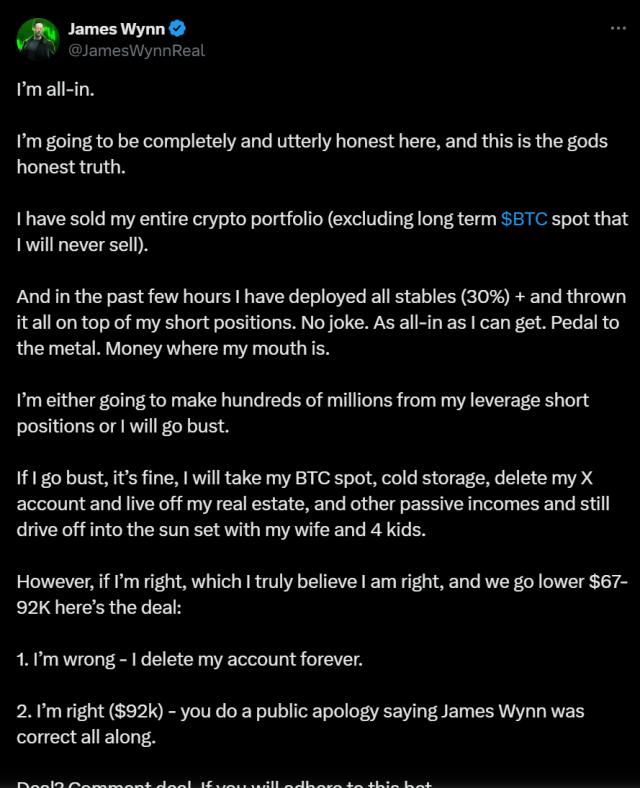
Task: Open the $BTC cashtag link
Action: (524, 219)
